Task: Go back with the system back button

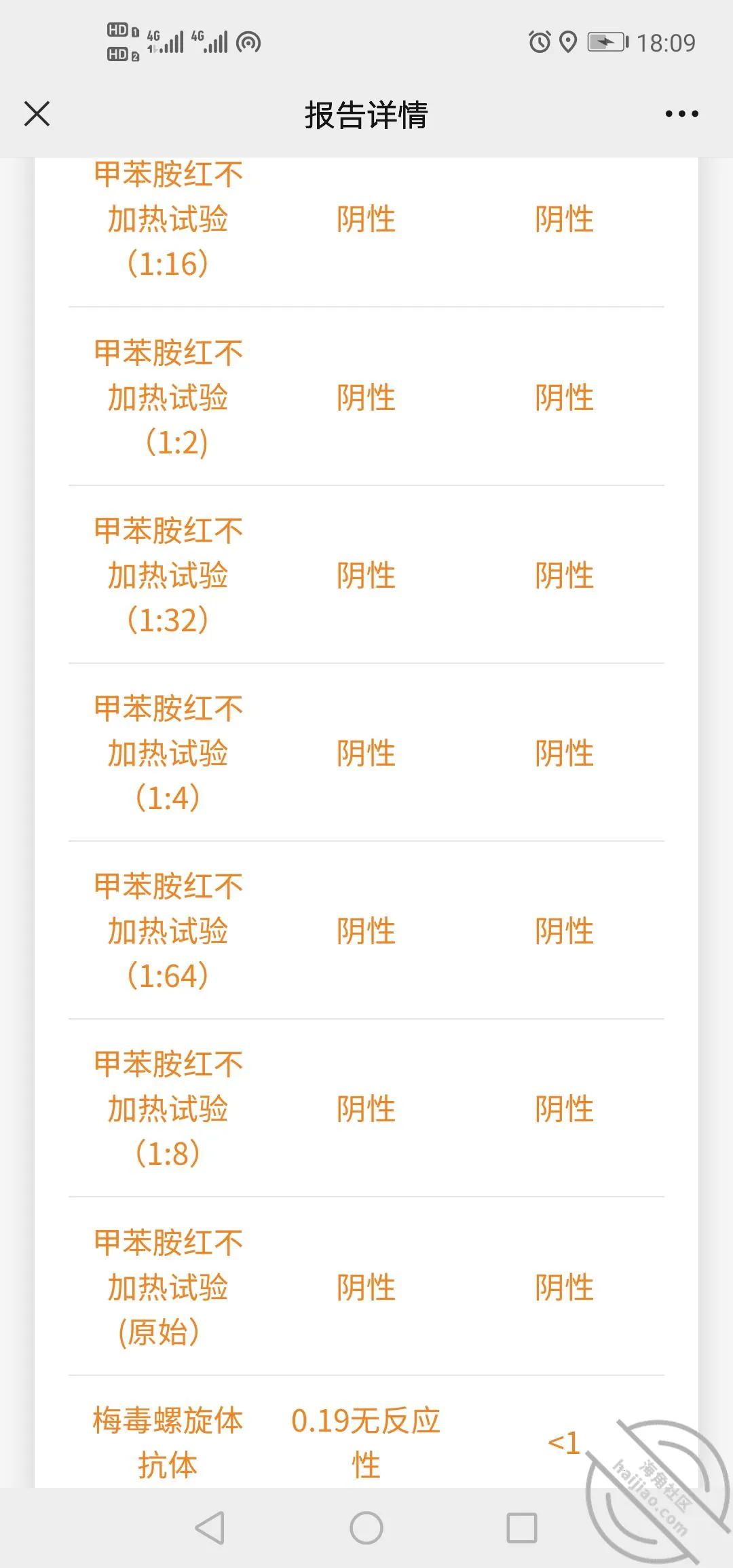Action: (x=210, y=1528)
